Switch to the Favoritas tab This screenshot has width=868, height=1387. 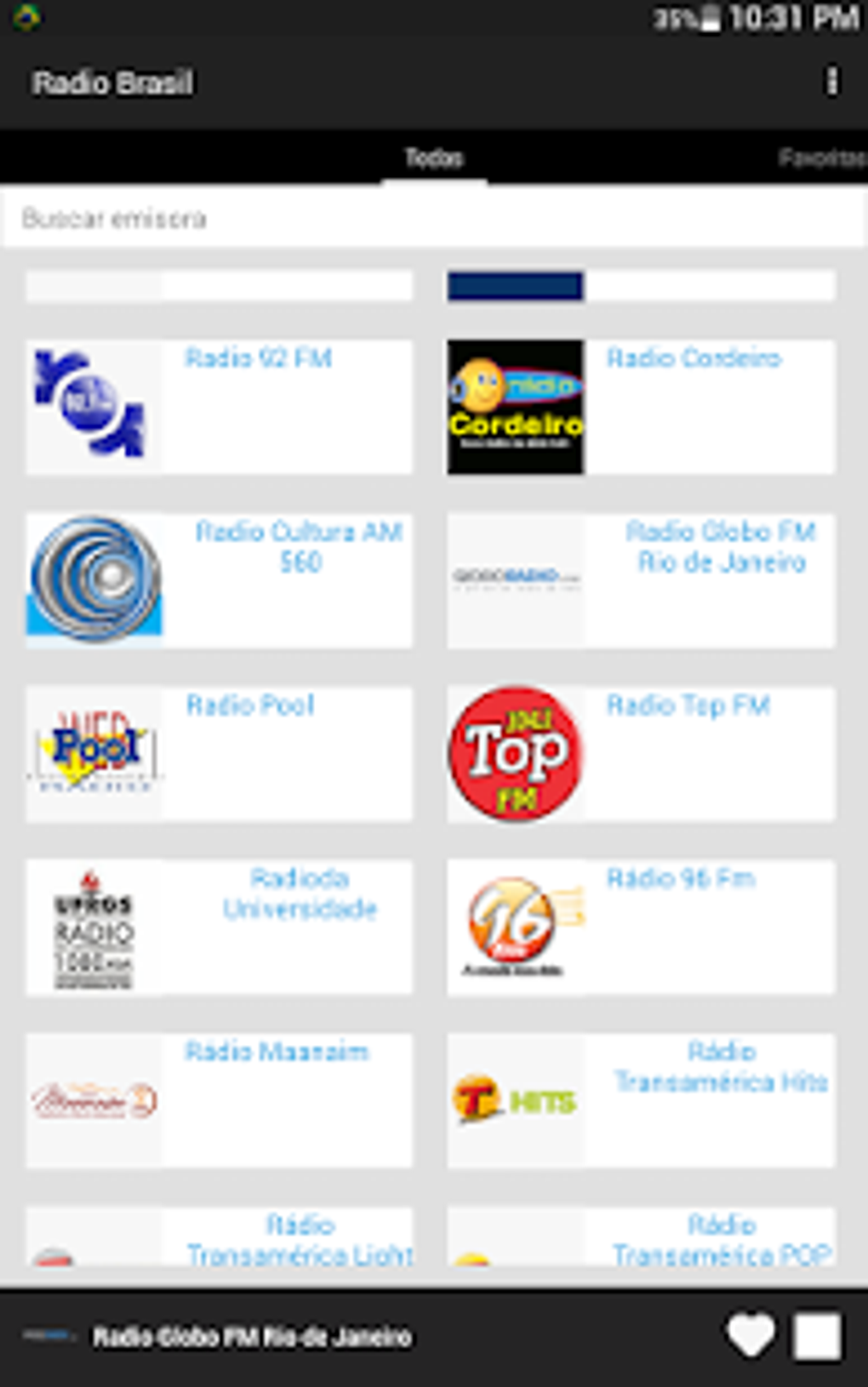[x=821, y=157]
